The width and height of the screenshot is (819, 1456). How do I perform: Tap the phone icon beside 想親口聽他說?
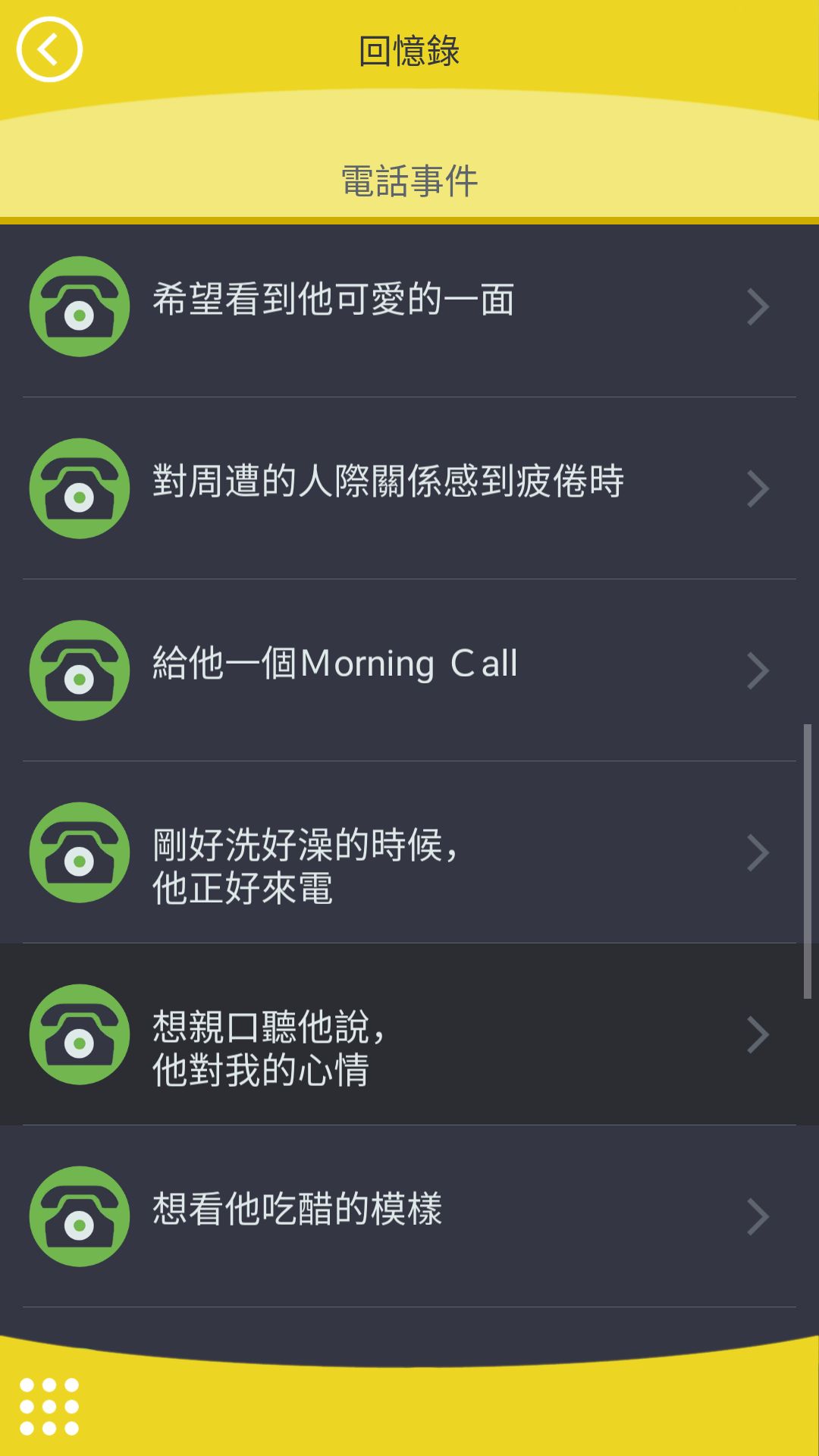pos(78,1035)
